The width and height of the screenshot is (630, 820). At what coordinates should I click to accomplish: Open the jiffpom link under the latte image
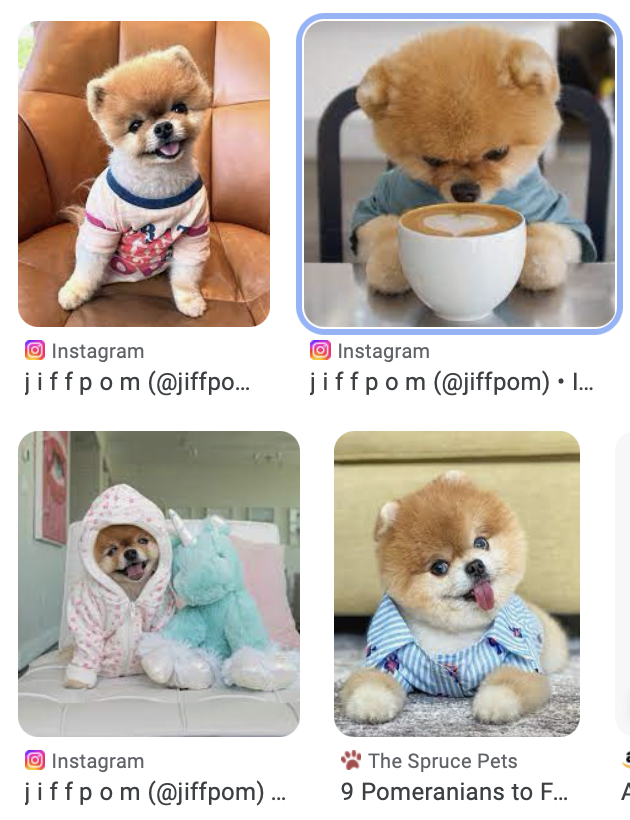pyautogui.click(x=451, y=382)
